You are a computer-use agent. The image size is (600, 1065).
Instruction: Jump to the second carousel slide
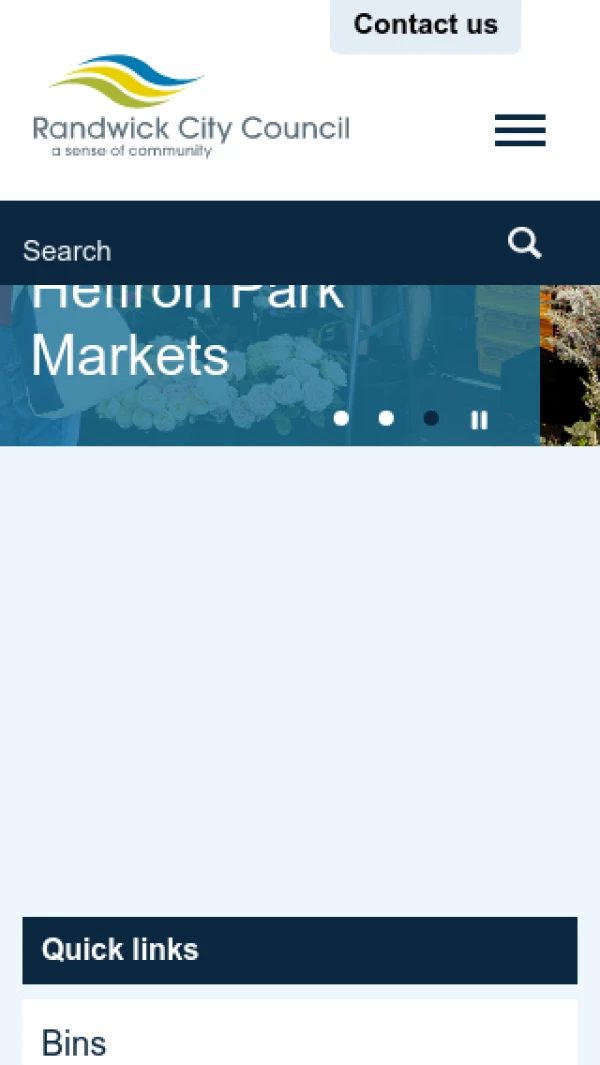pyautogui.click(x=386, y=418)
